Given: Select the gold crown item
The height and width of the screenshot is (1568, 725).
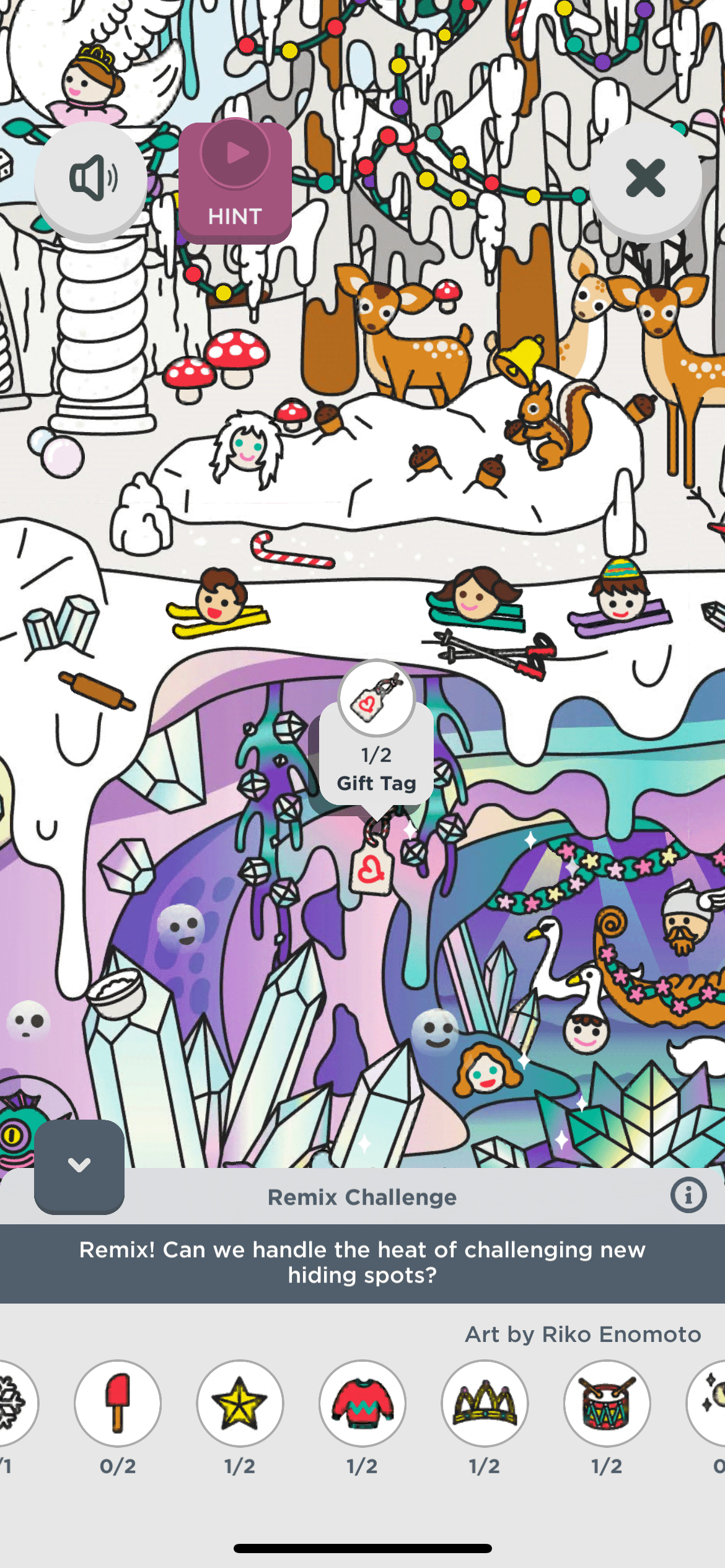Looking at the screenshot, I should (485, 1403).
